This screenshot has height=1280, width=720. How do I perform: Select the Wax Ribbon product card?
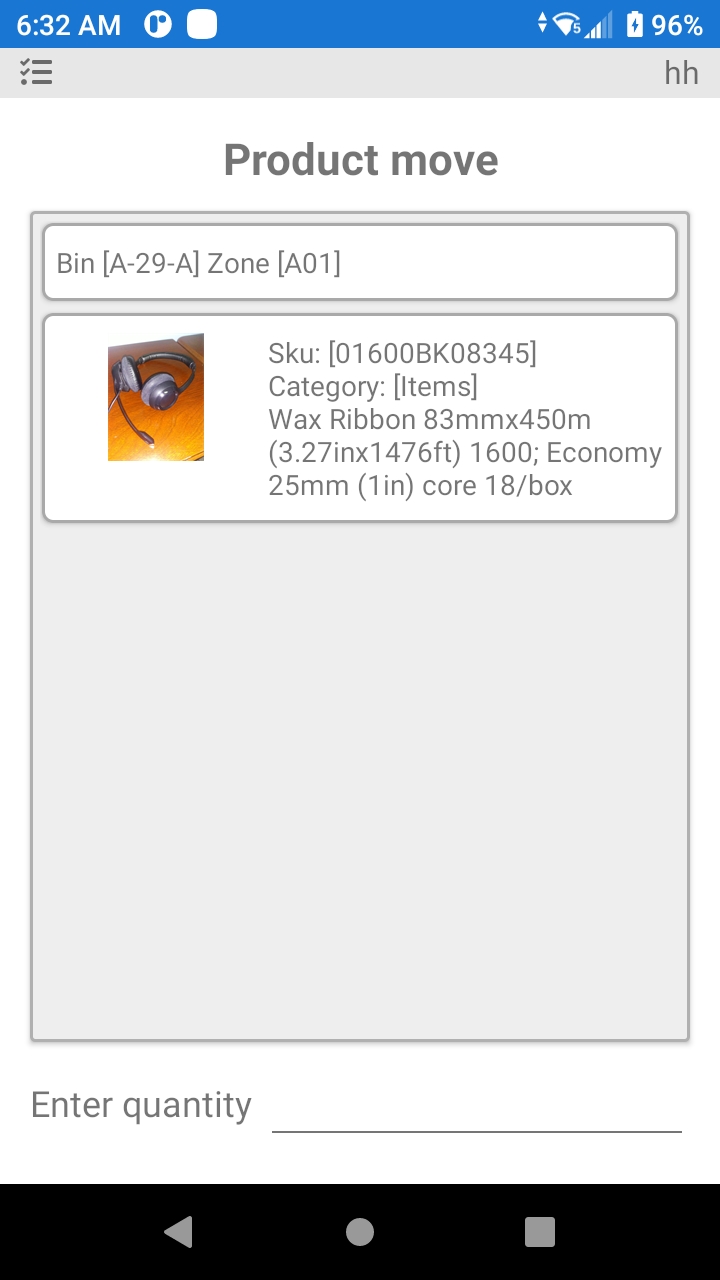pyautogui.click(x=360, y=418)
